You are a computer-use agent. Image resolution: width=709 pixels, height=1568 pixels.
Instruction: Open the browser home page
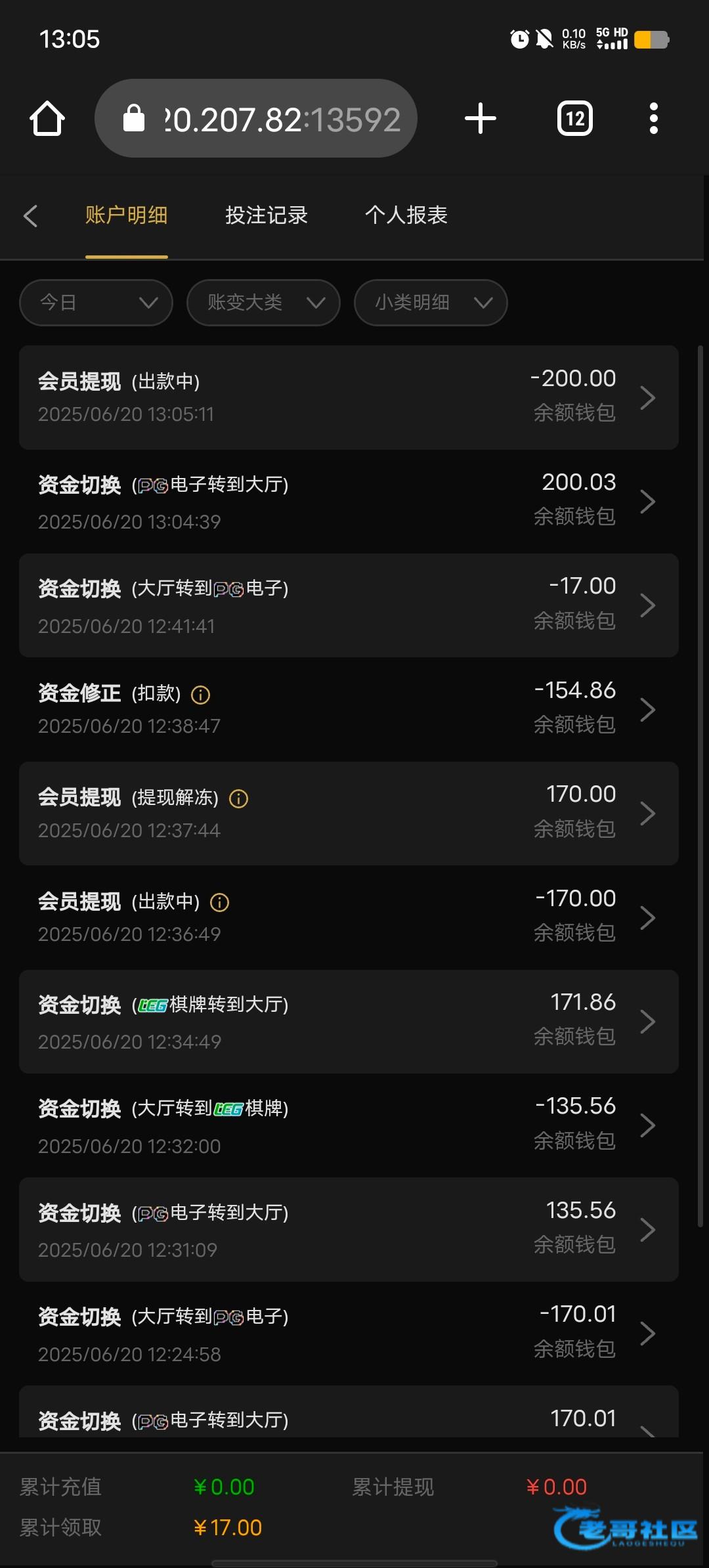[x=47, y=119]
